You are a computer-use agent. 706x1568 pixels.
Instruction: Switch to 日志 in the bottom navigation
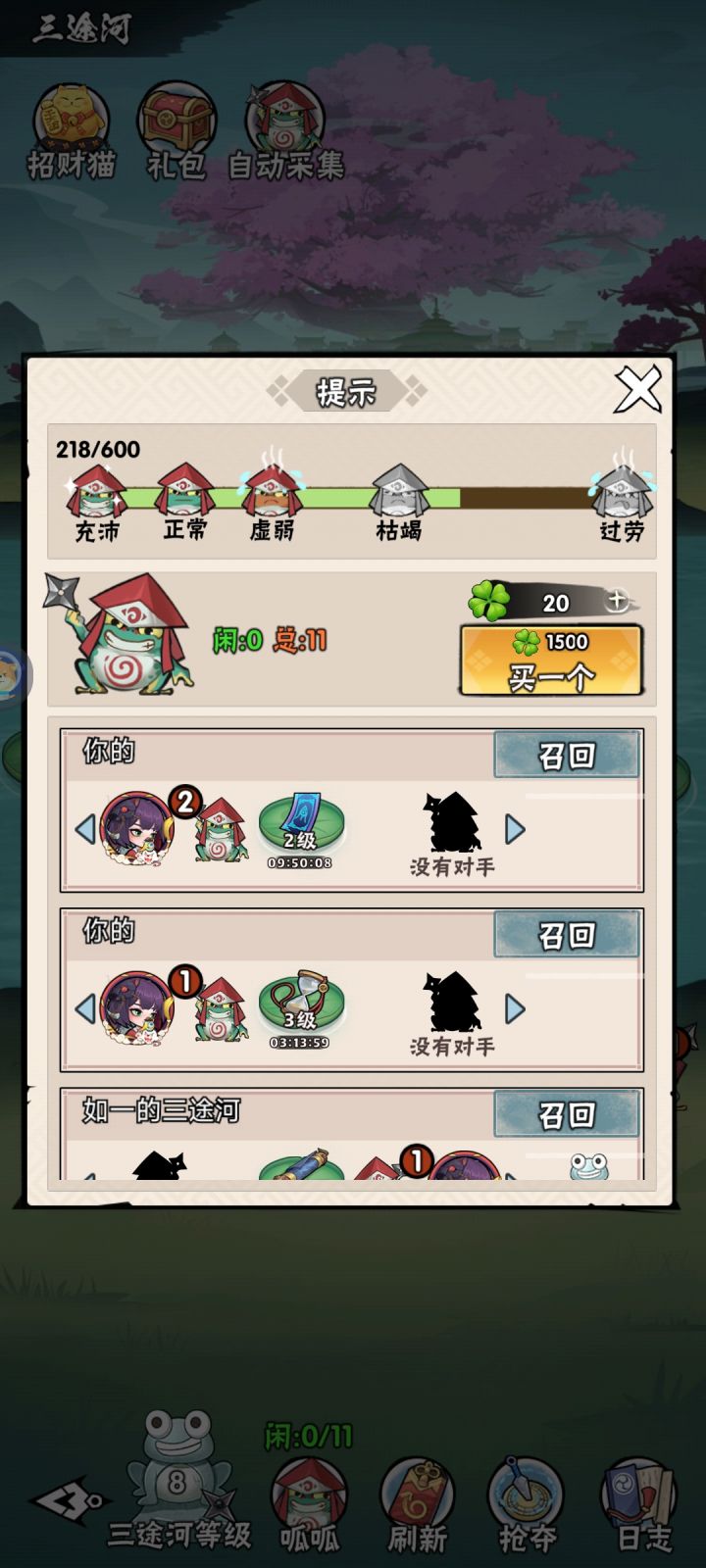coord(637,1490)
